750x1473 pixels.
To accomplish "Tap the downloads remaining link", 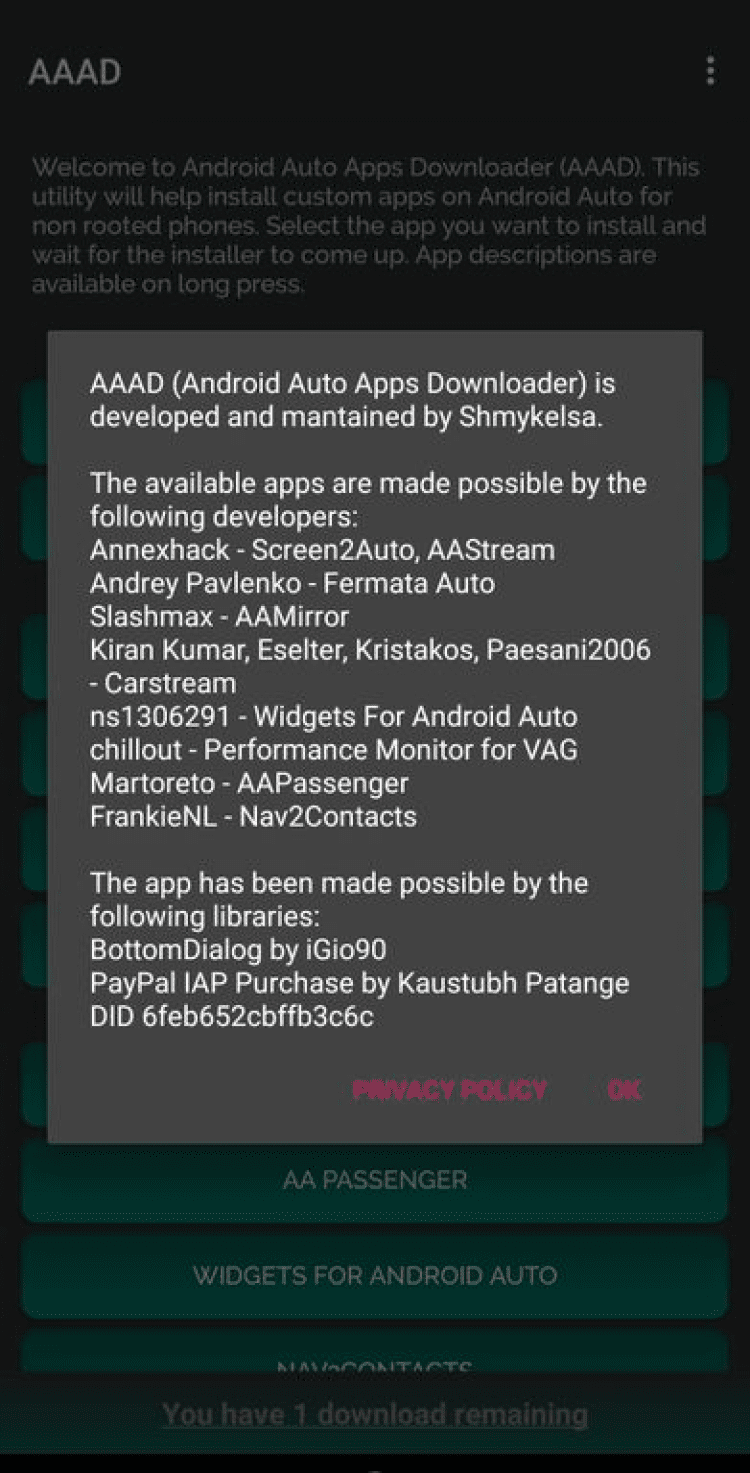I will [375, 1414].
